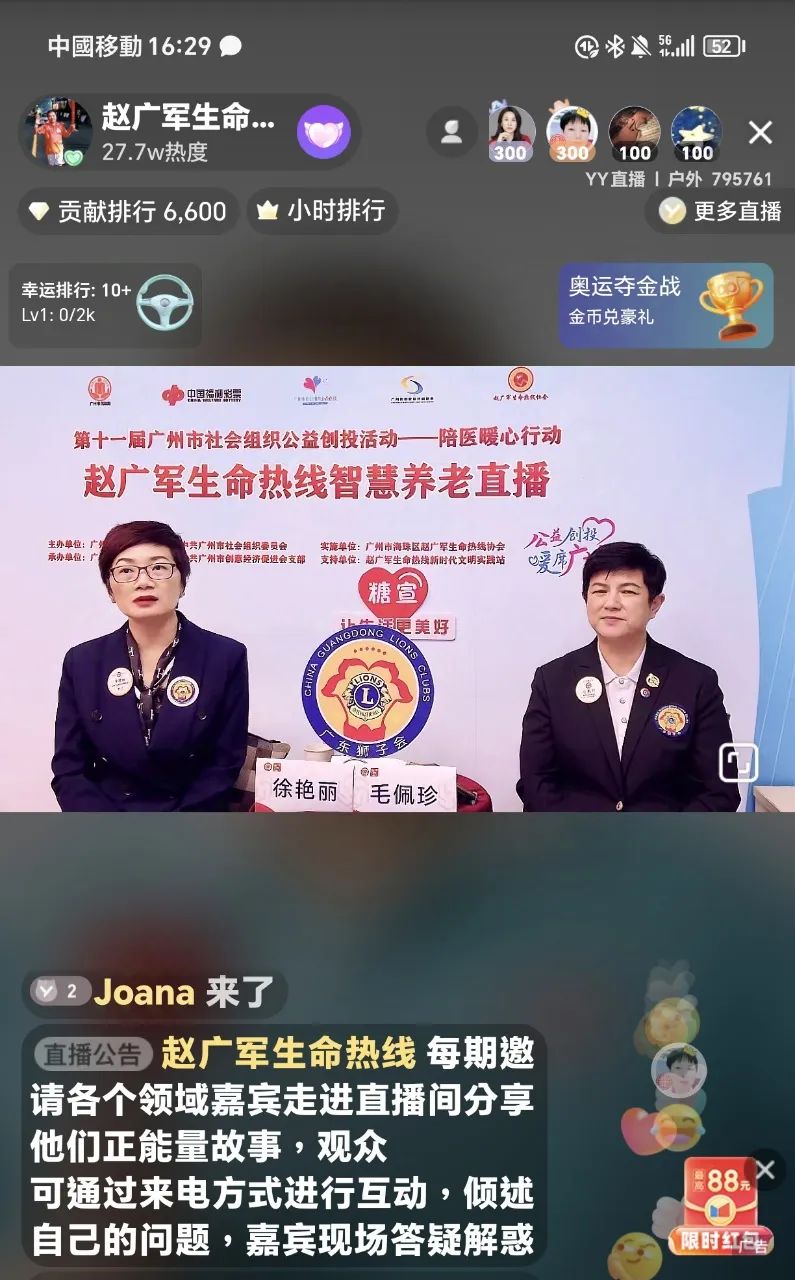Close the live stream room

(x=760, y=132)
